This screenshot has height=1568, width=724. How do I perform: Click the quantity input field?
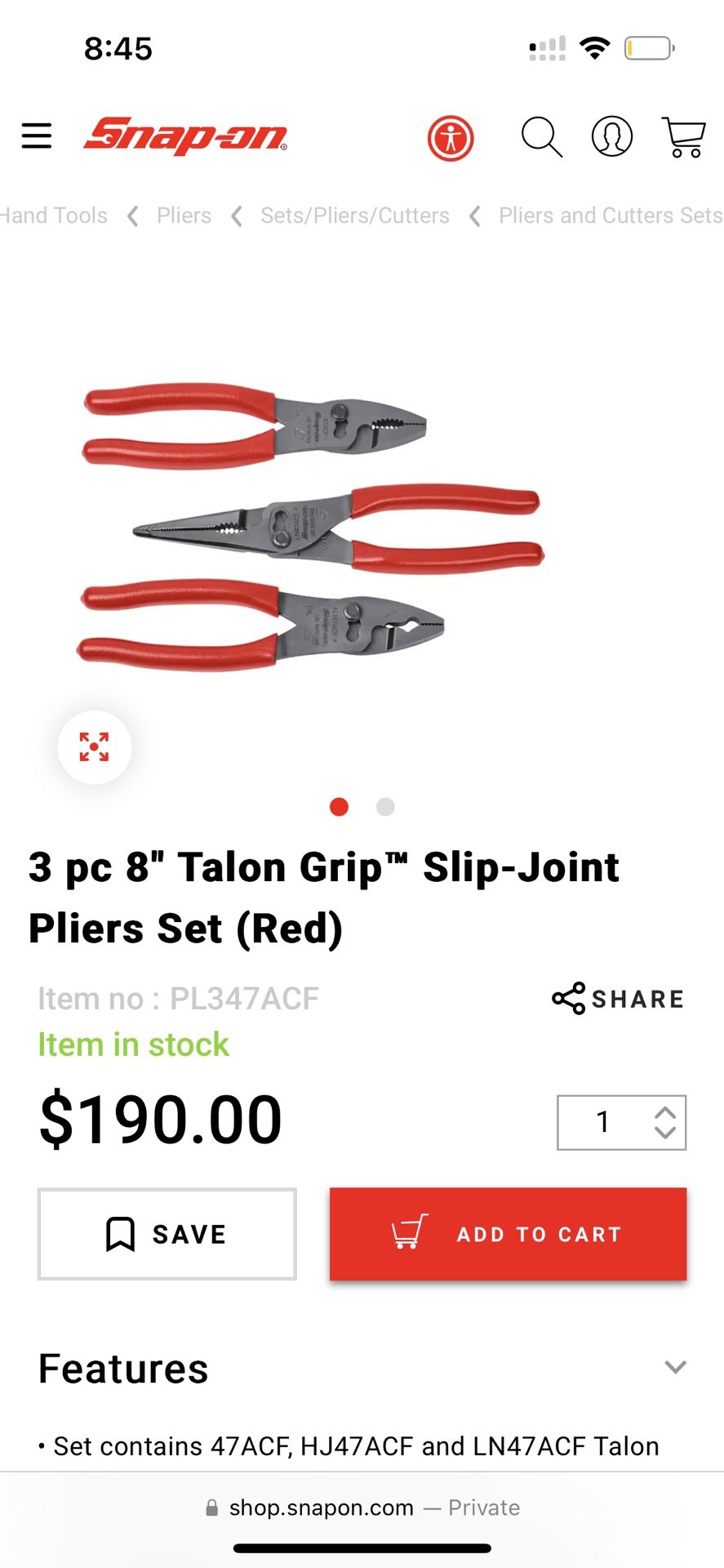(602, 1123)
